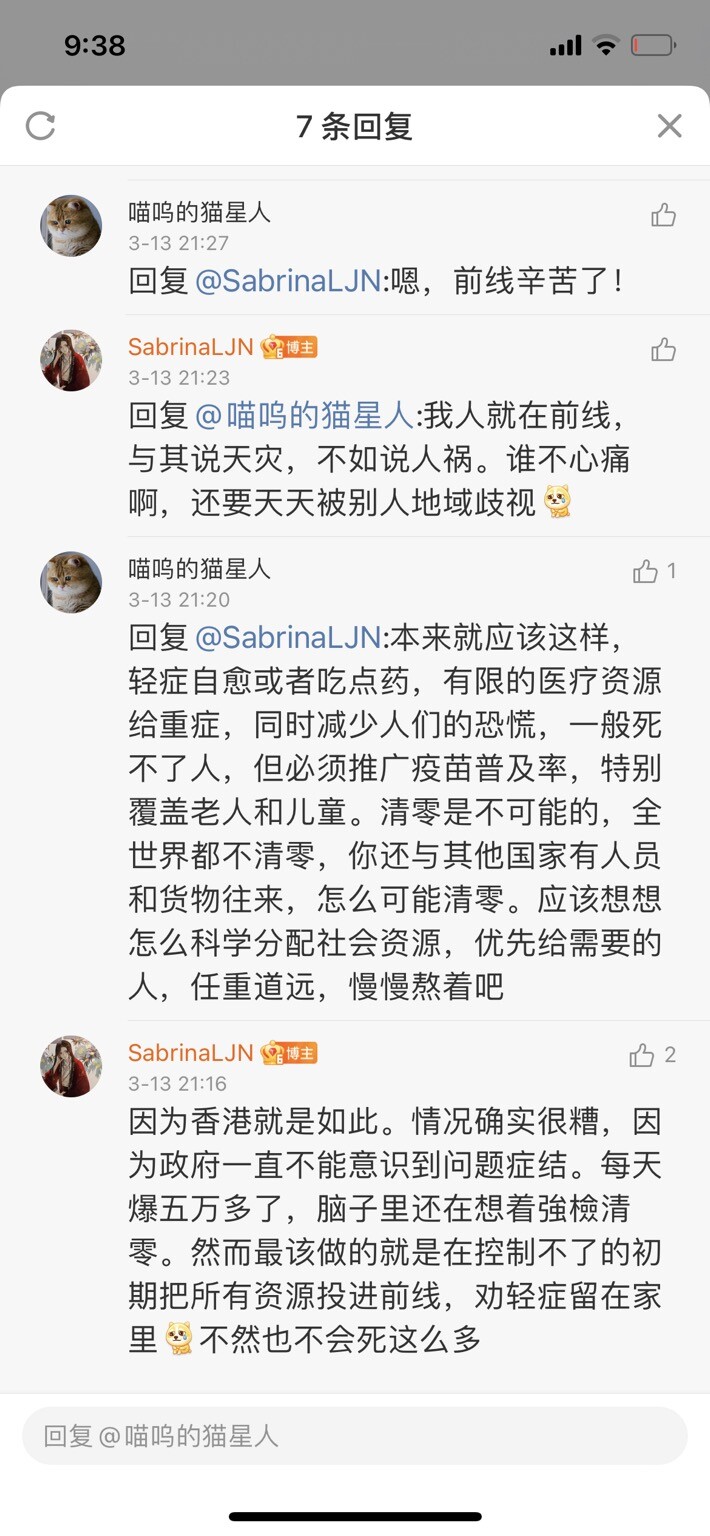
Task: Like the 3-13 21:27 reply
Action: click(663, 215)
